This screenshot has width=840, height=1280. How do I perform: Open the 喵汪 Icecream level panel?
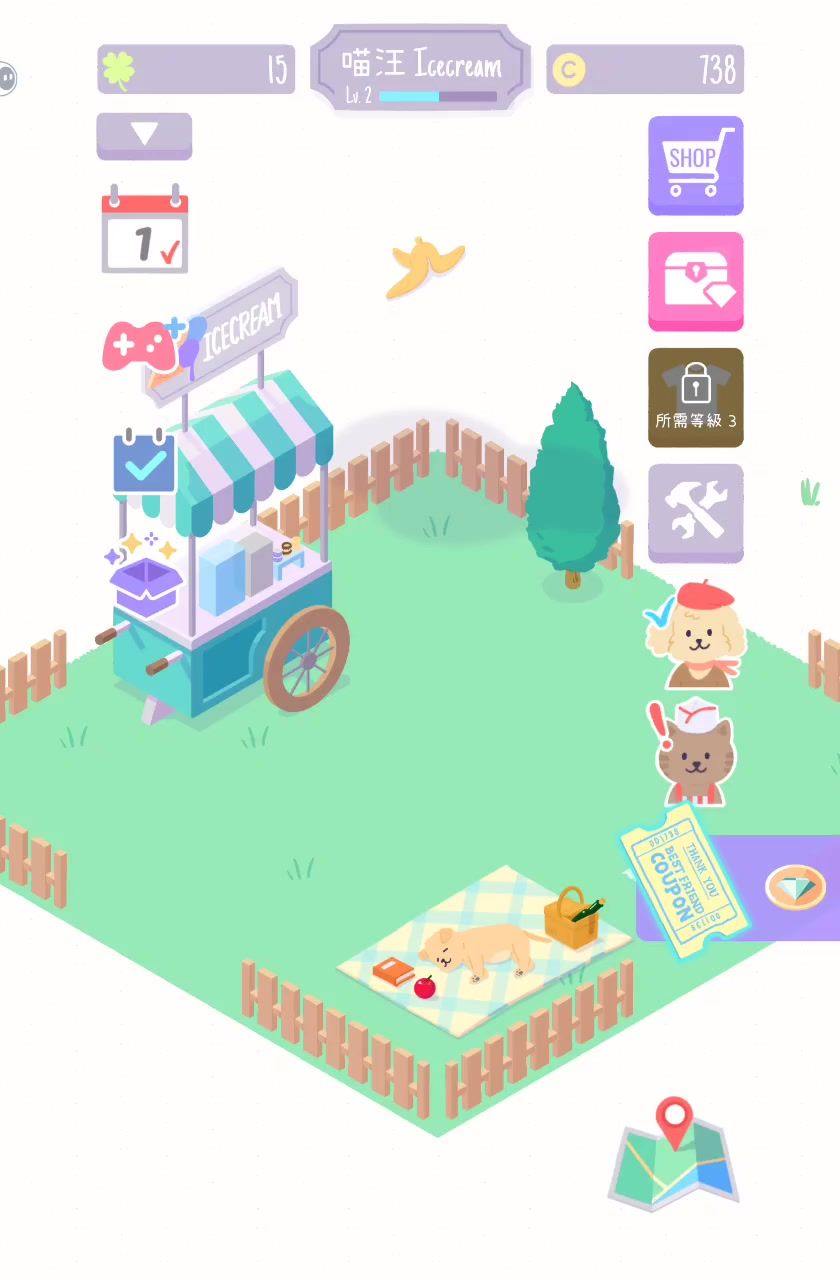[420, 70]
